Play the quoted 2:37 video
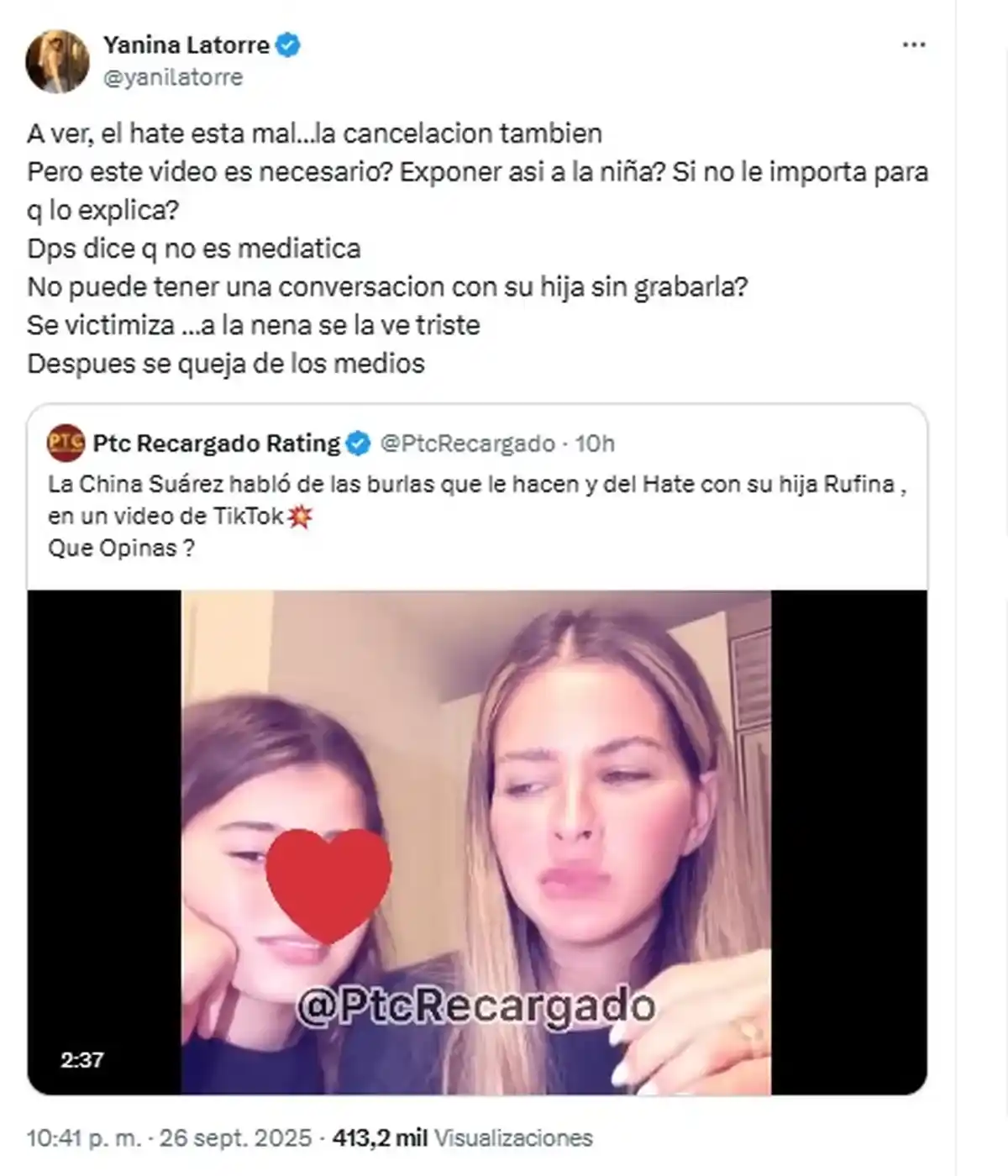Screen dimensions: 1008x1176 pos(476,843)
